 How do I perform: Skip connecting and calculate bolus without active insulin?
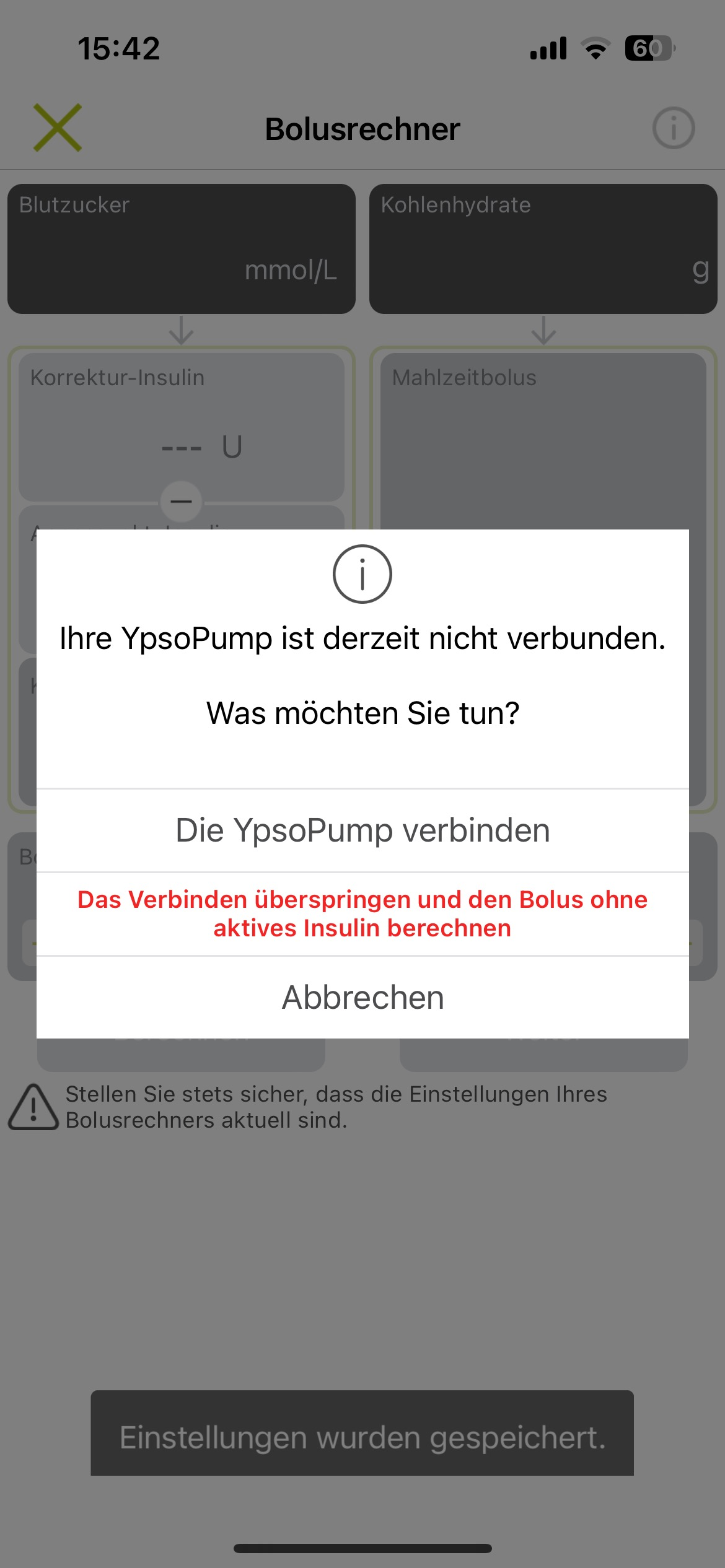362,914
